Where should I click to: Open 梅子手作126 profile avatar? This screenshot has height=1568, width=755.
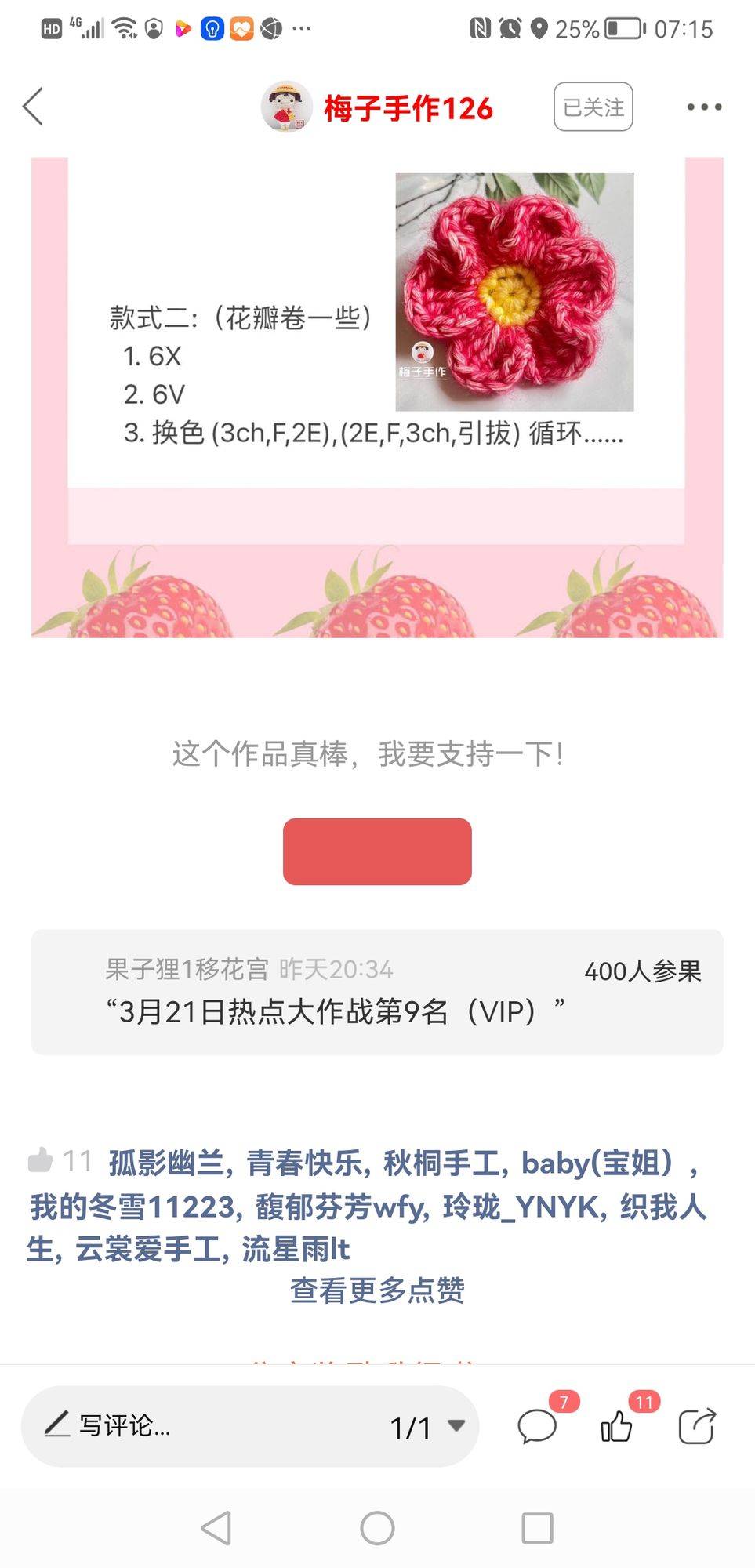point(286,107)
